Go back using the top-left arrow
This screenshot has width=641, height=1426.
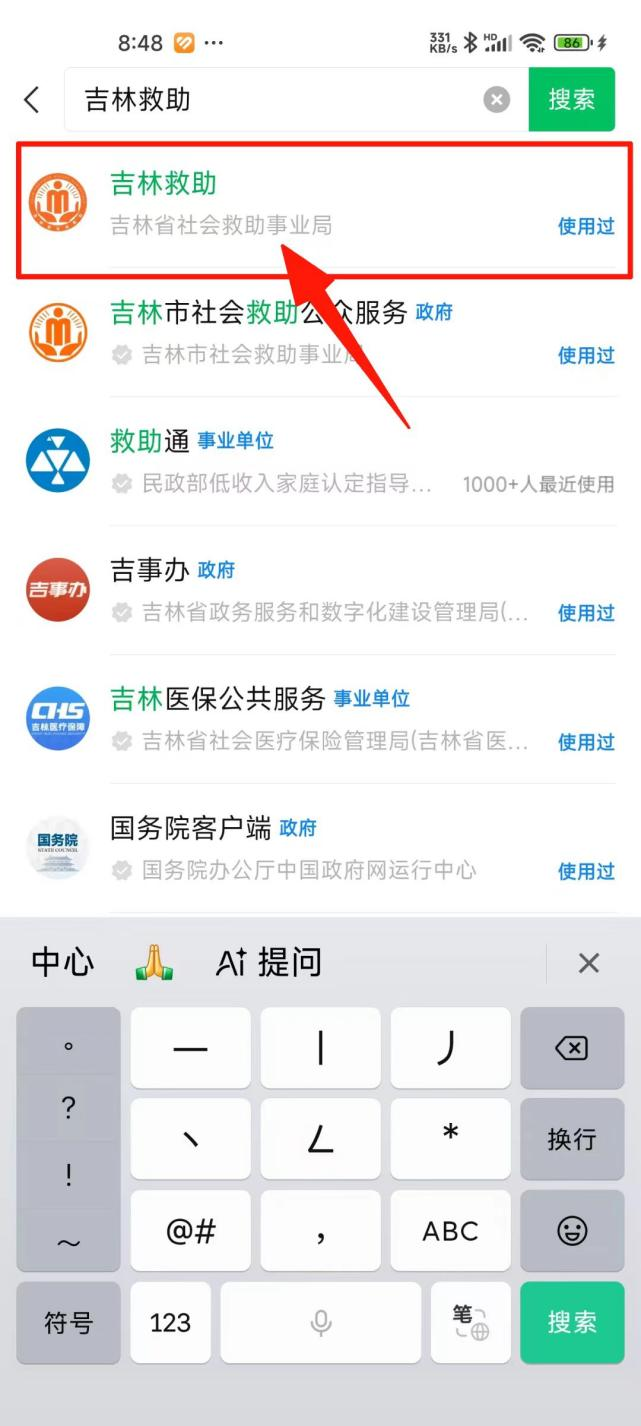32,99
